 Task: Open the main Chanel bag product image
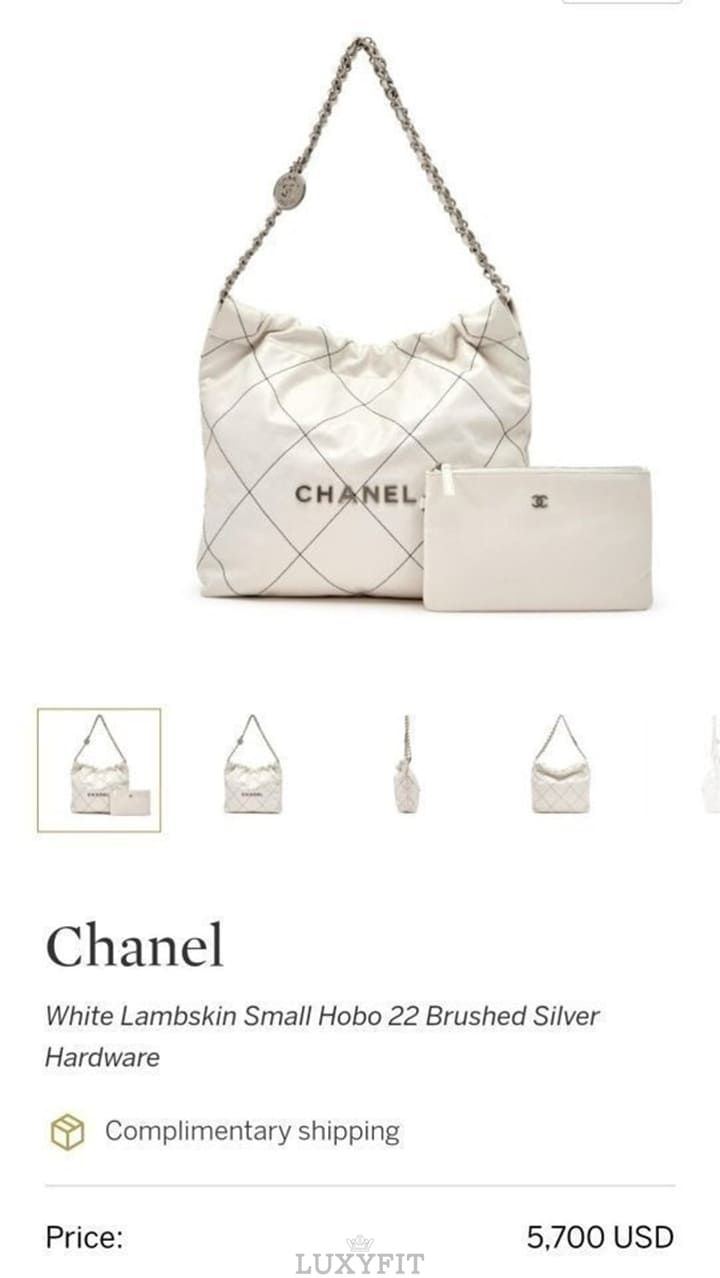click(x=425, y=325)
